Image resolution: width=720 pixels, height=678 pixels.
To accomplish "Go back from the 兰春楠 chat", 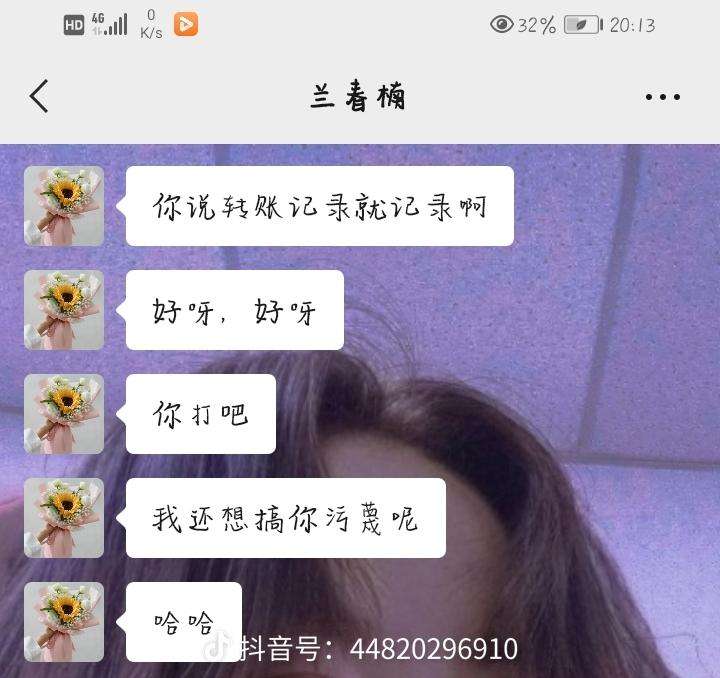I will [39, 97].
